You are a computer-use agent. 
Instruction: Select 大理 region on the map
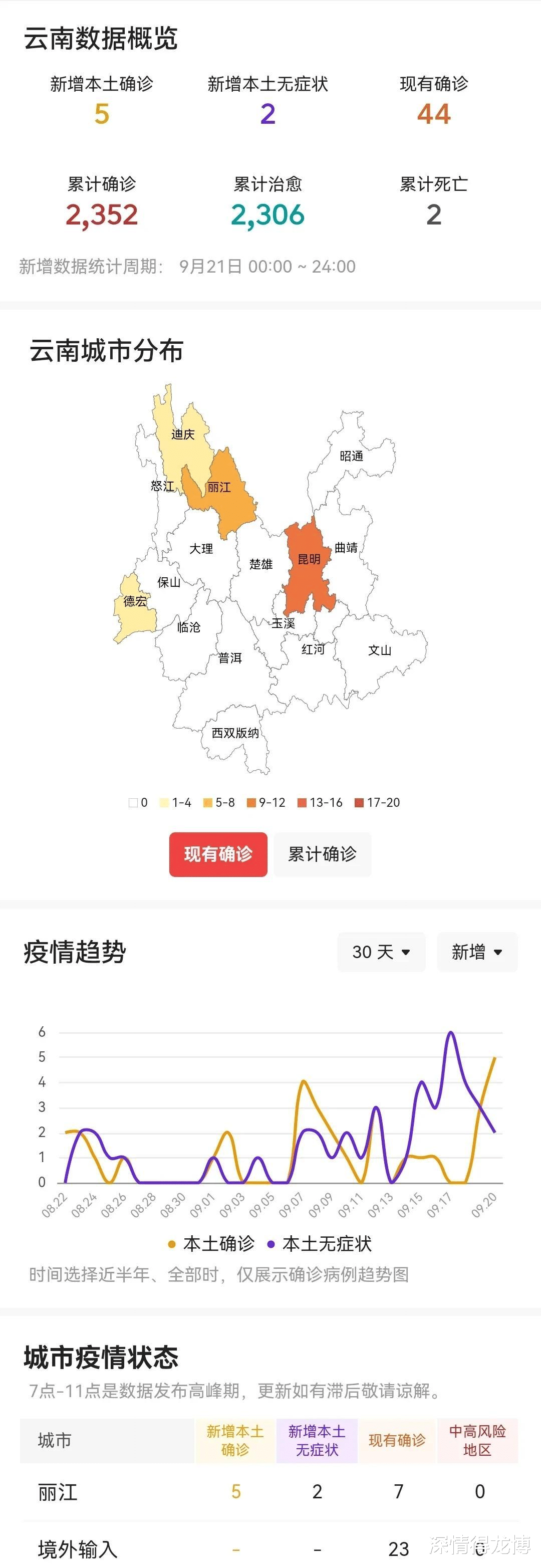(201, 548)
